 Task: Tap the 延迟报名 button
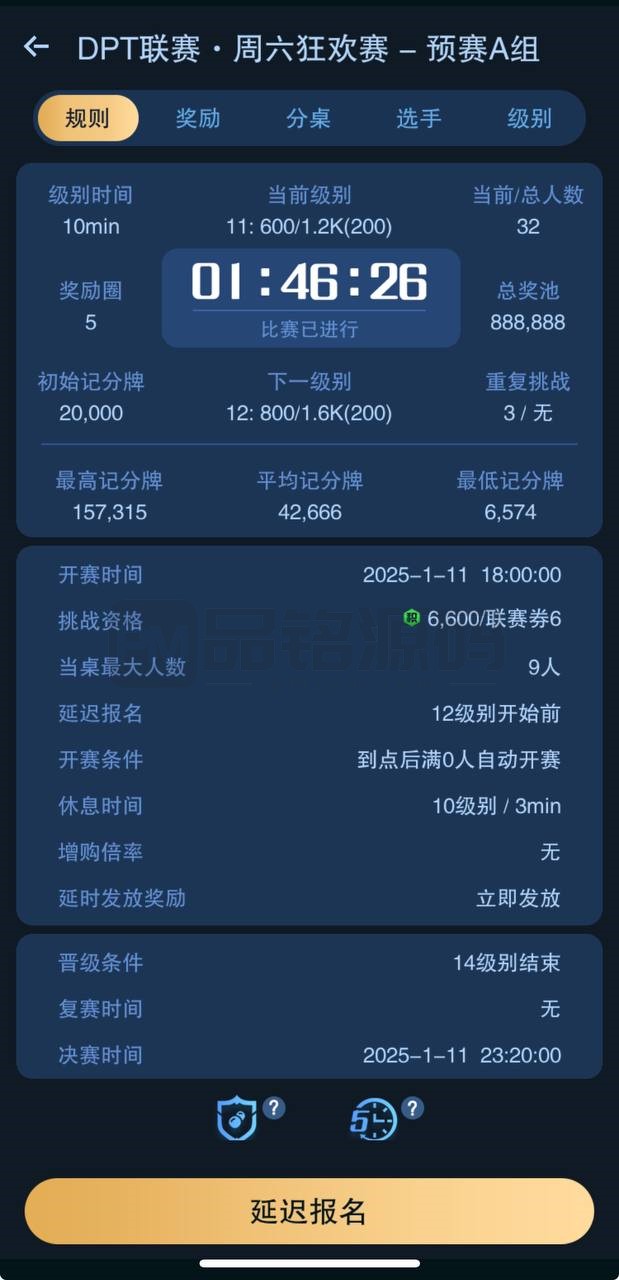click(x=309, y=1211)
